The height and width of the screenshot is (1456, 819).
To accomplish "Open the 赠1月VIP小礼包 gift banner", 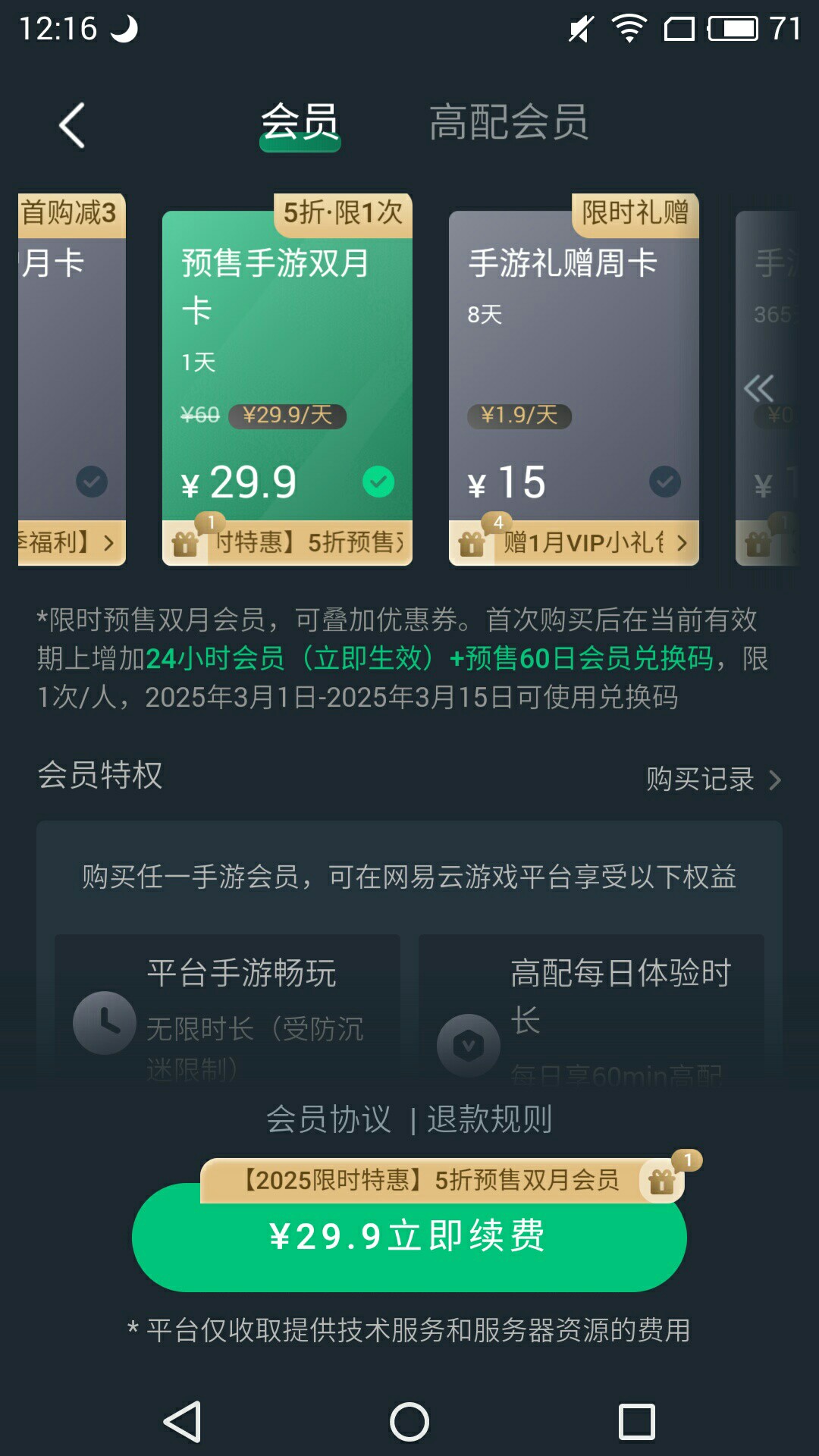I will [573, 543].
